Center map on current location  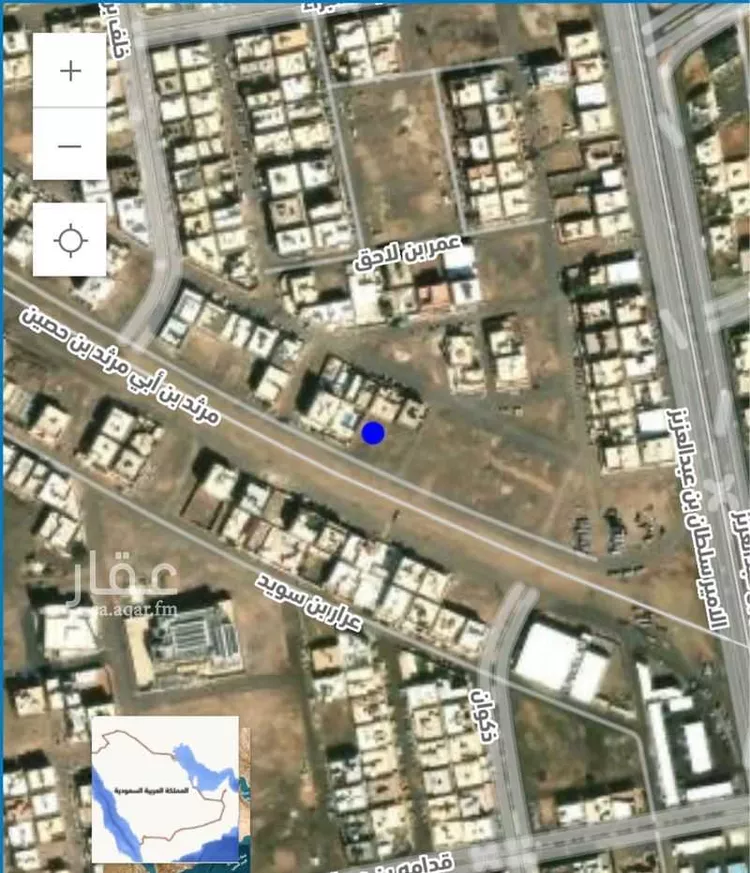(x=70, y=240)
